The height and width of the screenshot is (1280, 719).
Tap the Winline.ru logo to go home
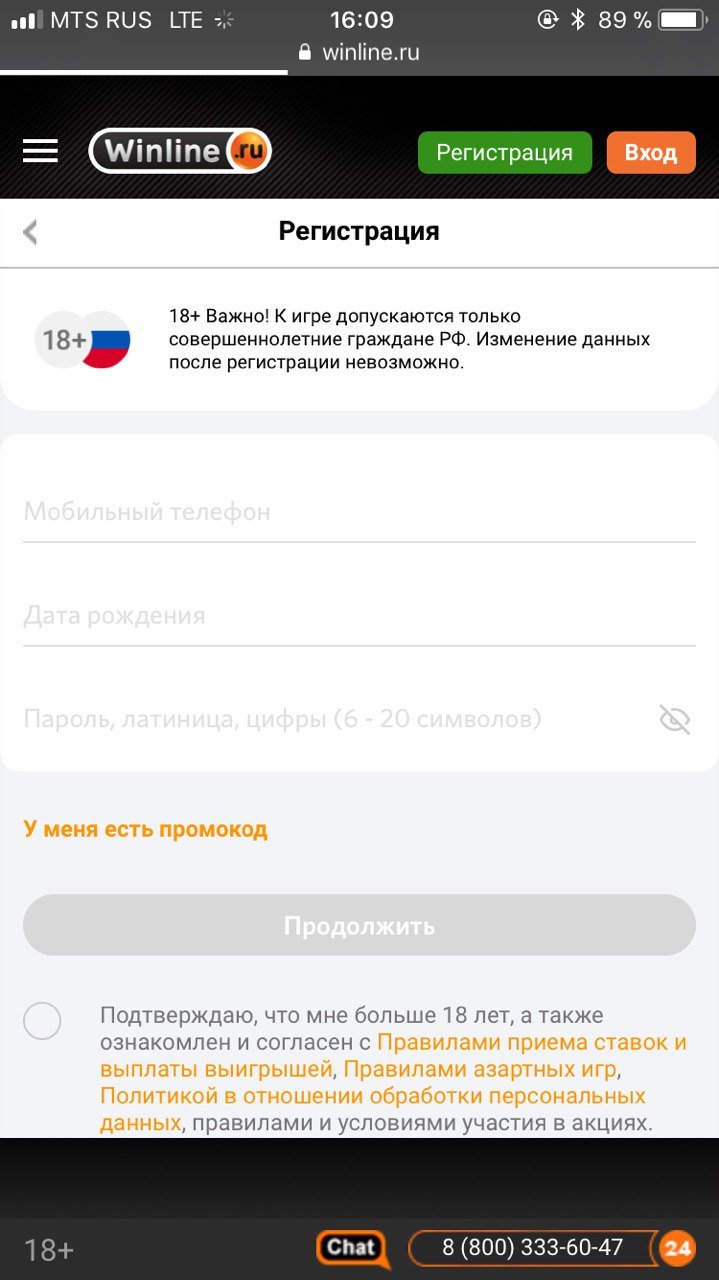[x=180, y=152]
